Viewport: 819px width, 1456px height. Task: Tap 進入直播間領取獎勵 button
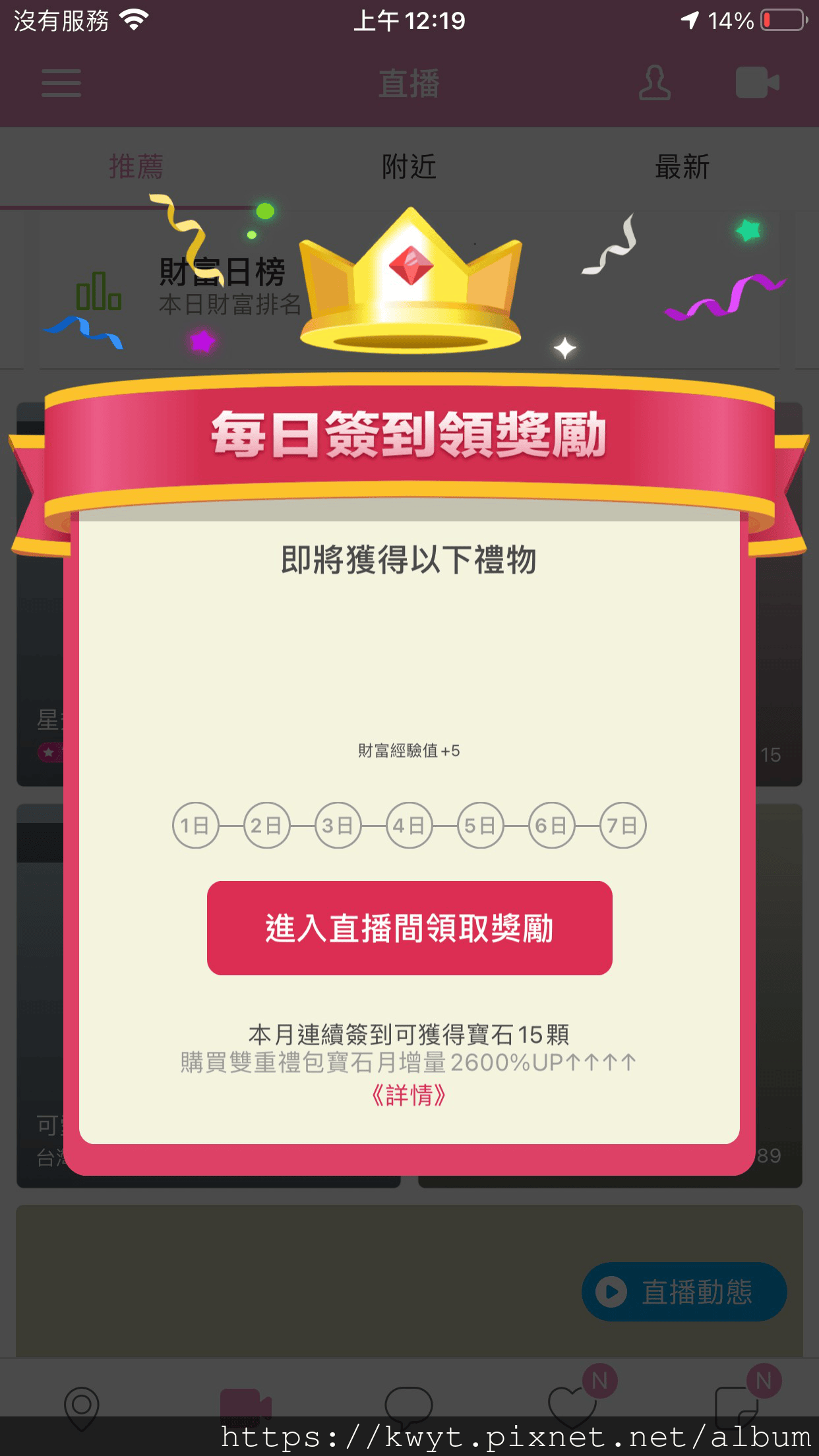[x=409, y=928]
